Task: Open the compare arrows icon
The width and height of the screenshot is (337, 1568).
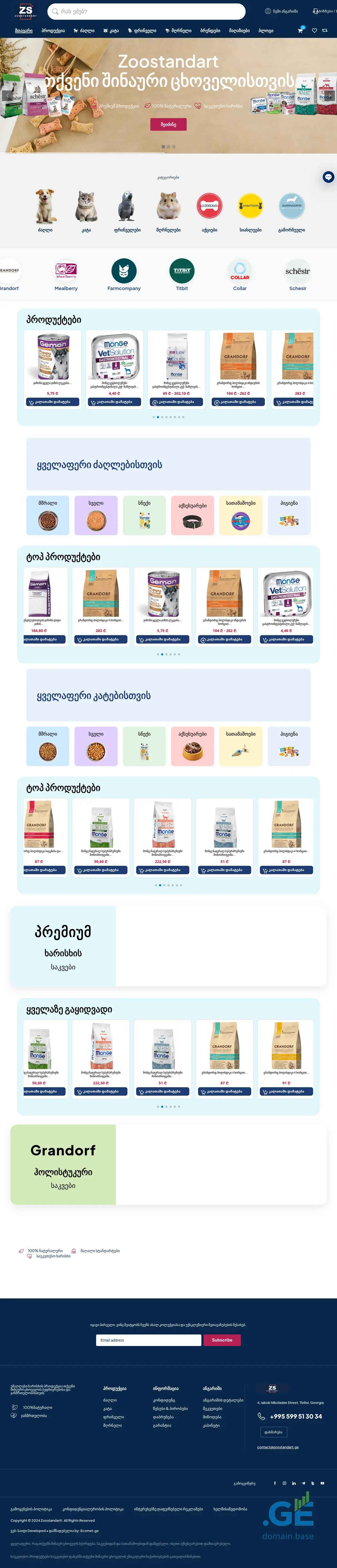Action: [325, 31]
